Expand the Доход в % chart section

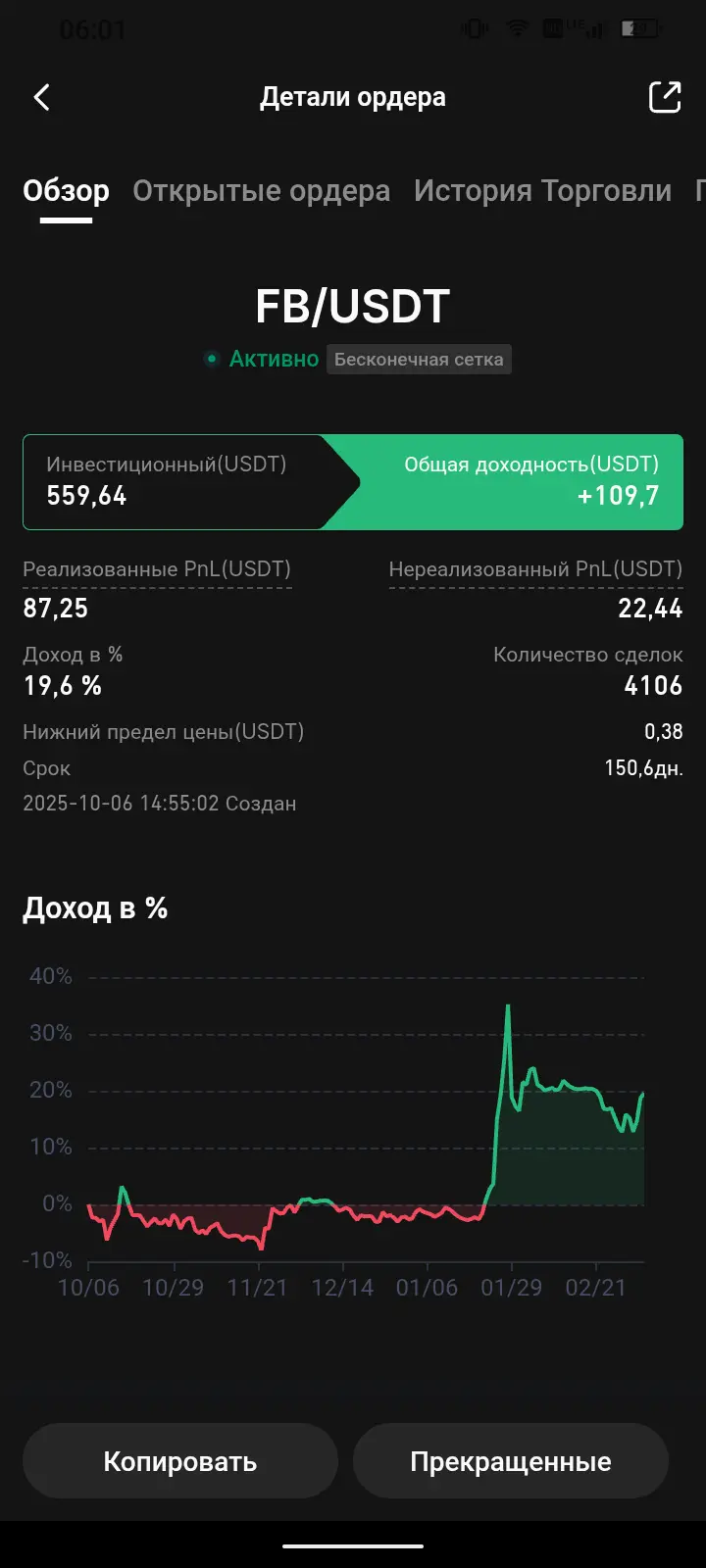[x=96, y=907]
